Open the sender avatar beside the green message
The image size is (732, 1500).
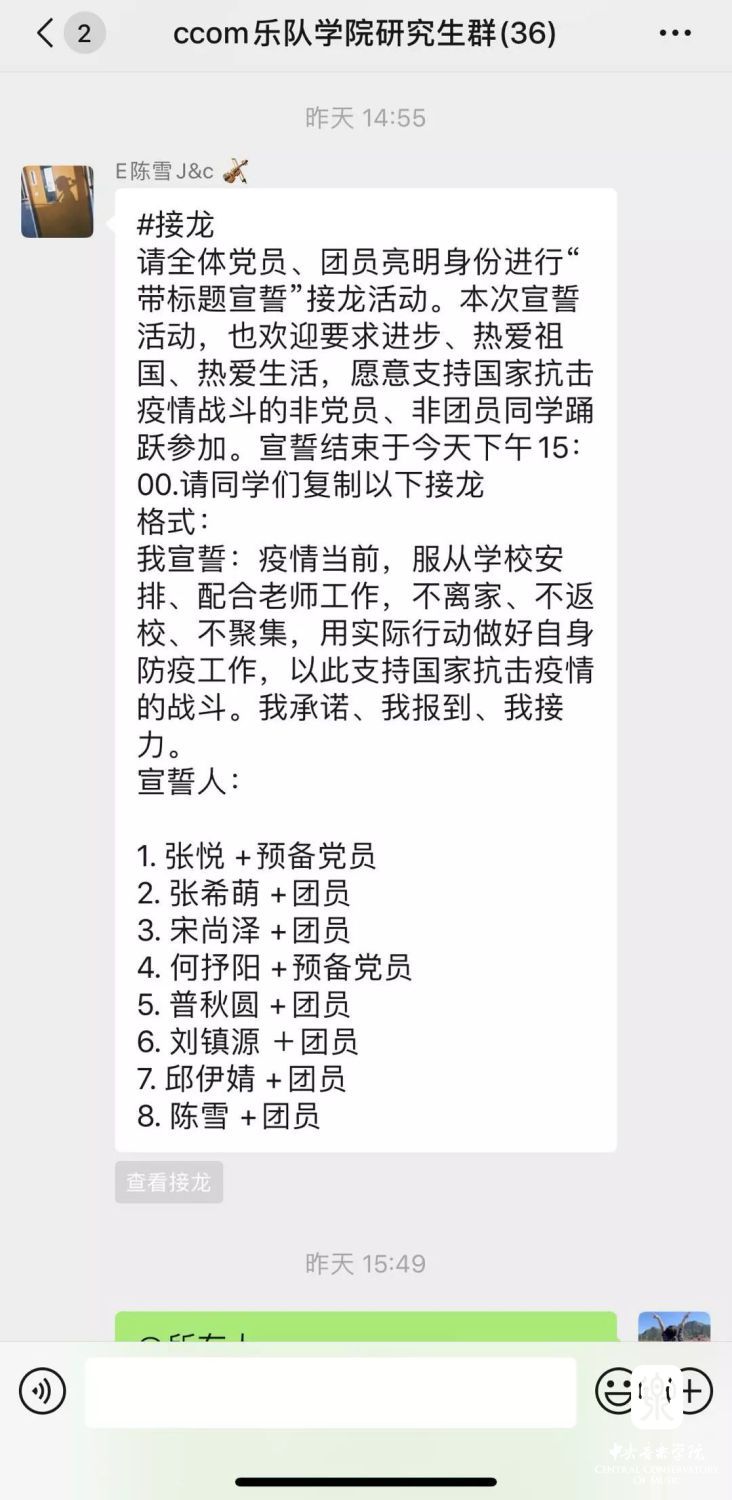coord(674,1328)
